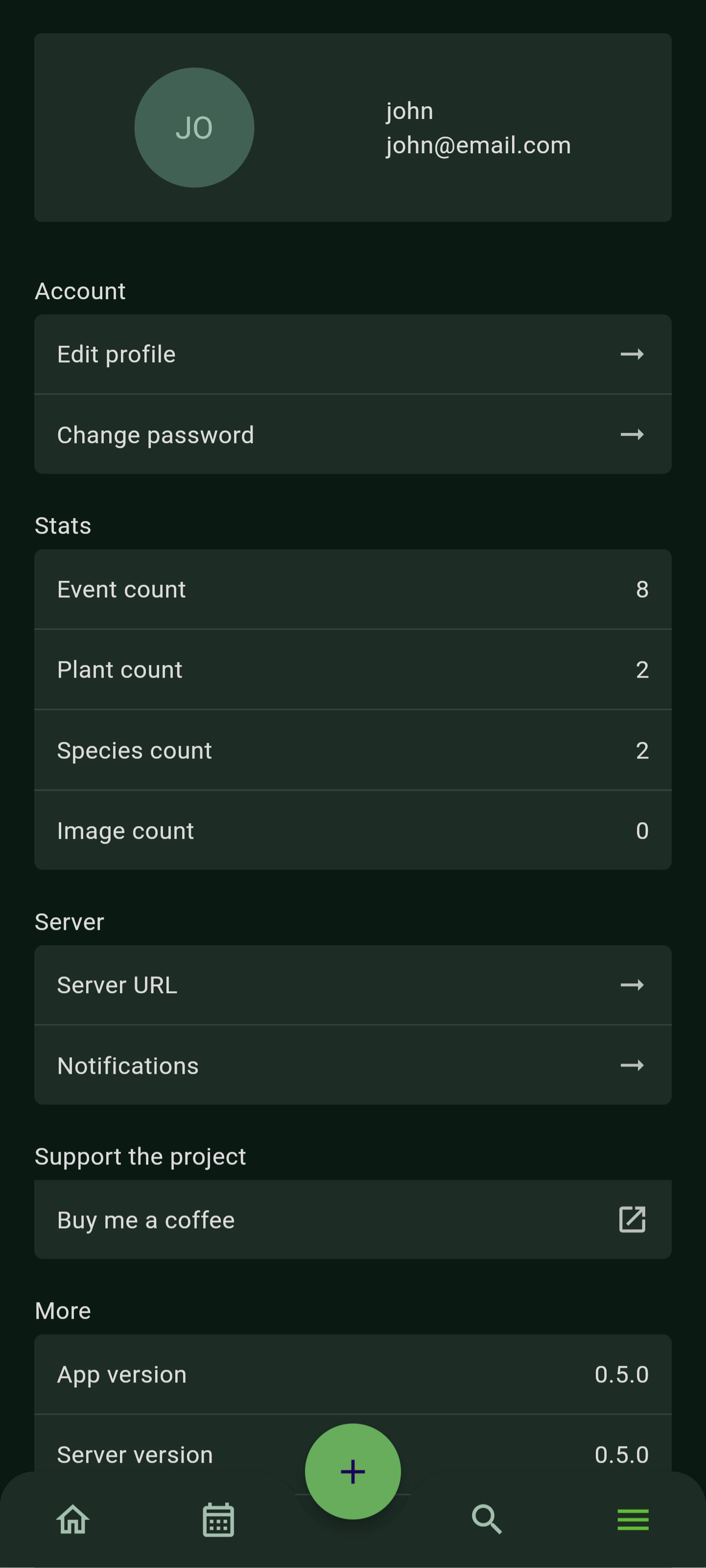Open the Buy me a coffee link
The height and width of the screenshot is (1568, 706).
[353, 1220]
